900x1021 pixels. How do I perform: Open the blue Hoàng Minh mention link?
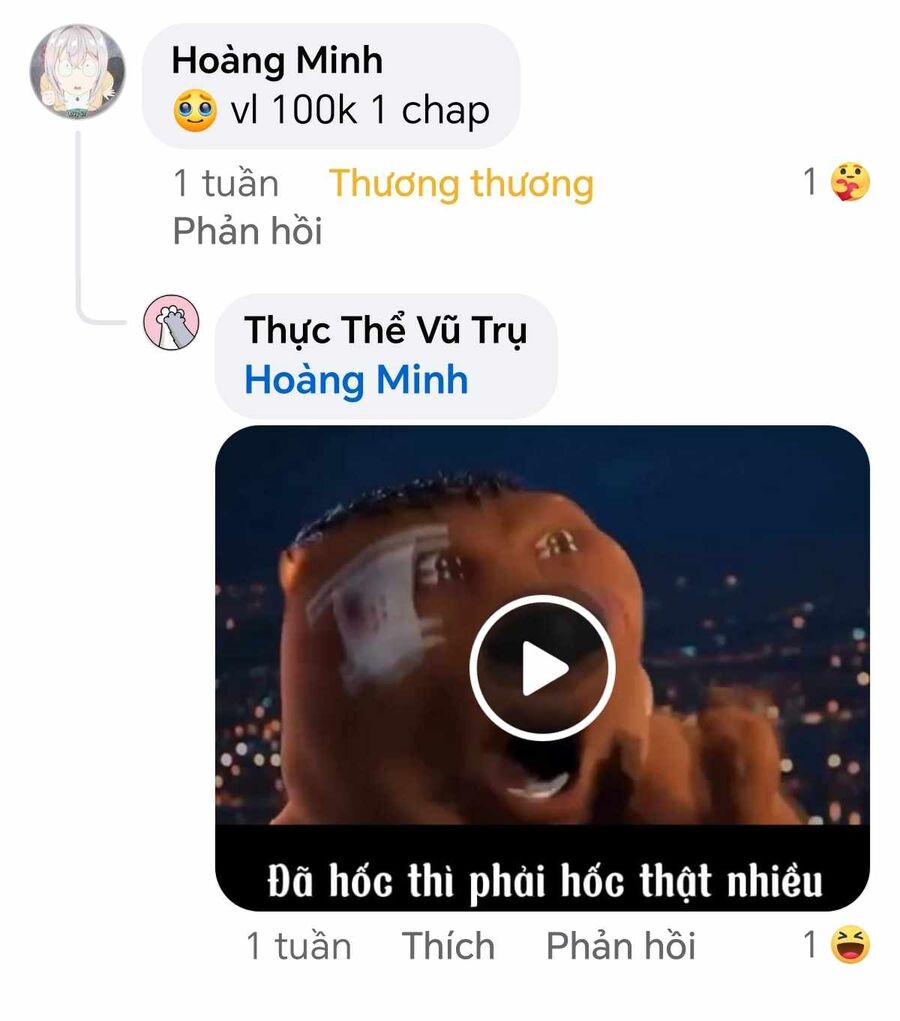point(356,380)
